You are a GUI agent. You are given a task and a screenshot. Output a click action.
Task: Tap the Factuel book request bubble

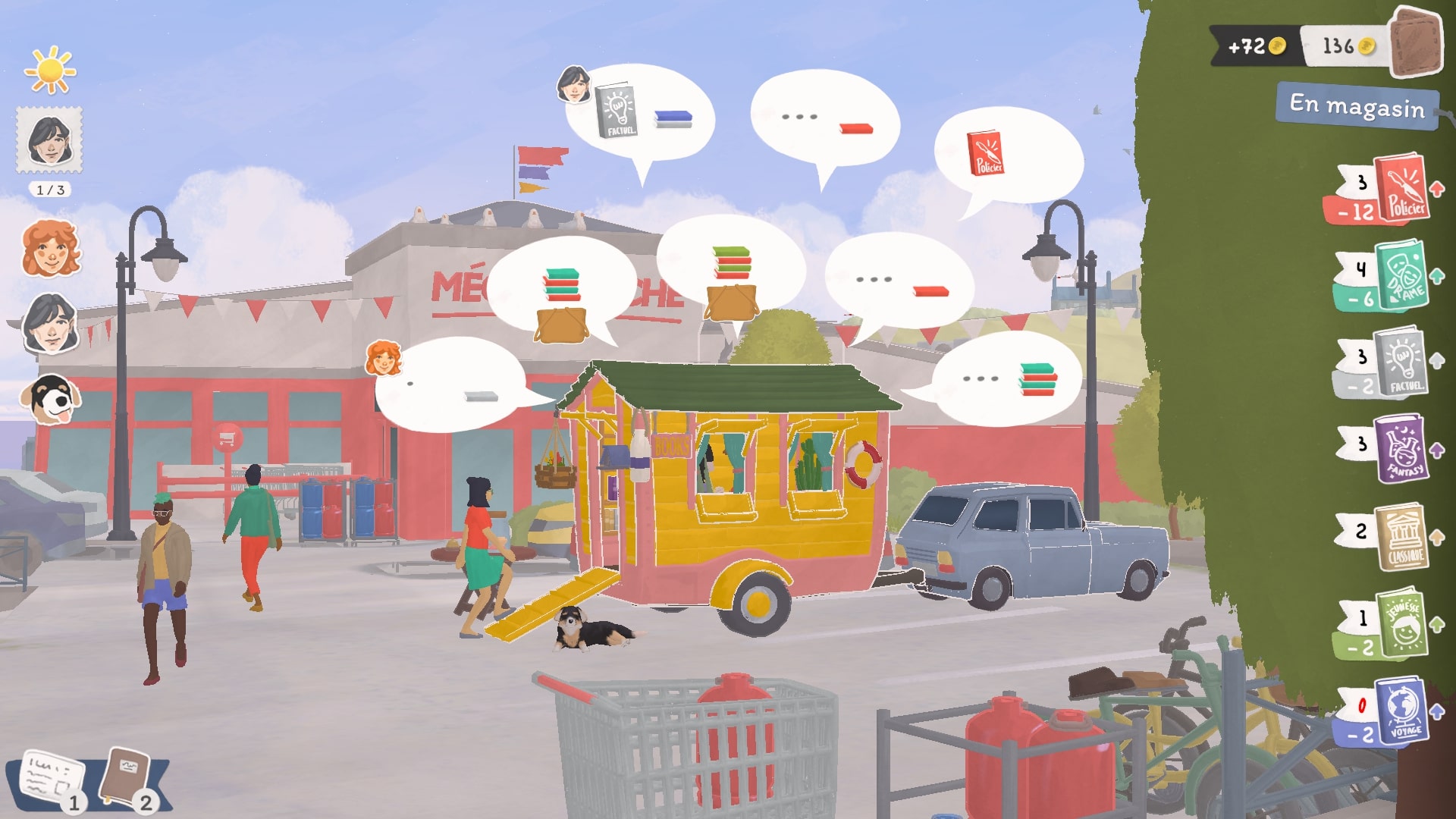point(641,114)
